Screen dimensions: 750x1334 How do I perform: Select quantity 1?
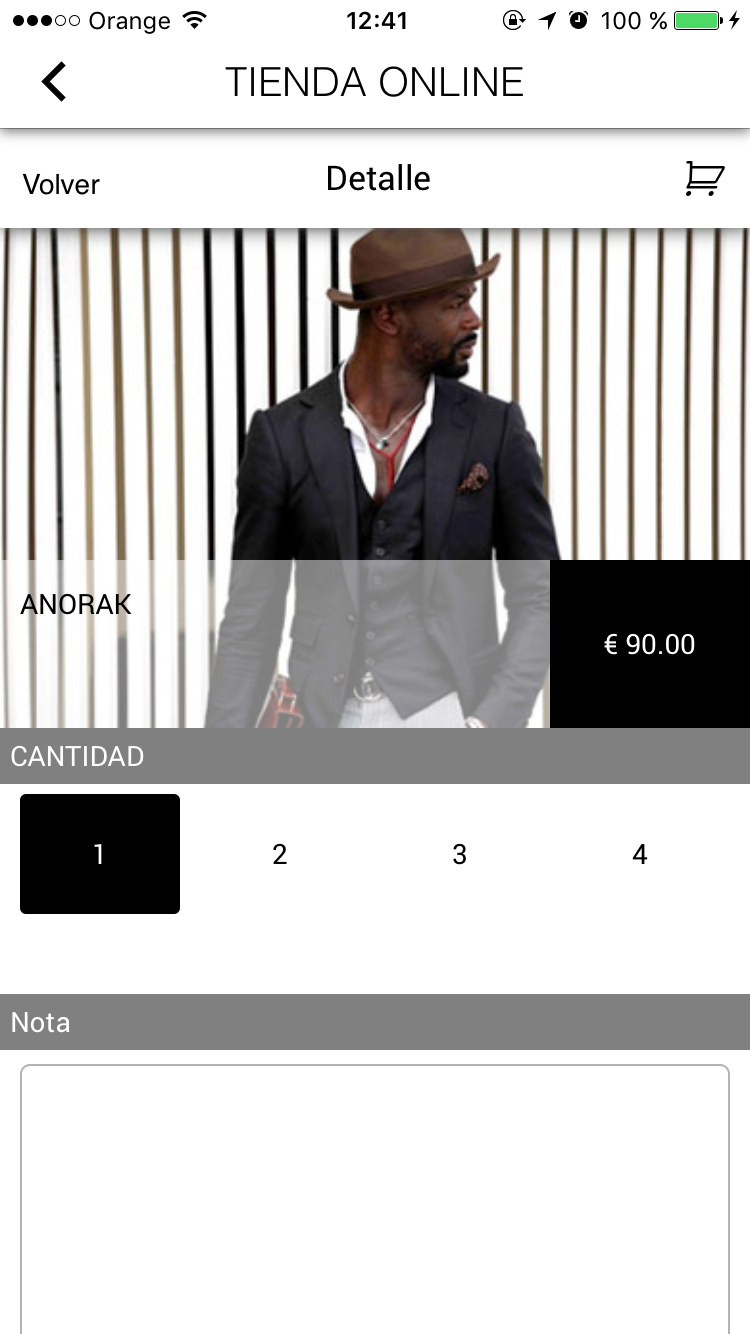[100, 854]
